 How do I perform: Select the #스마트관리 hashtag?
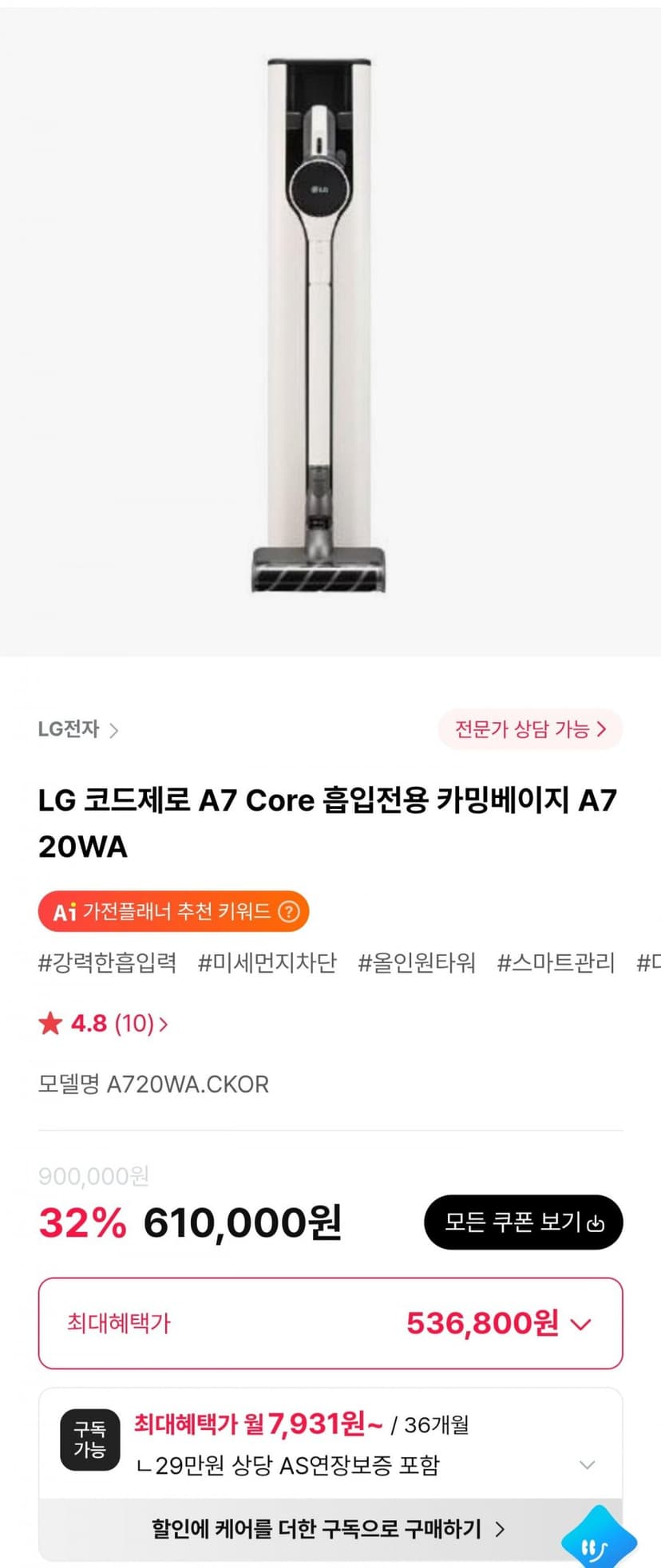pyautogui.click(x=556, y=962)
